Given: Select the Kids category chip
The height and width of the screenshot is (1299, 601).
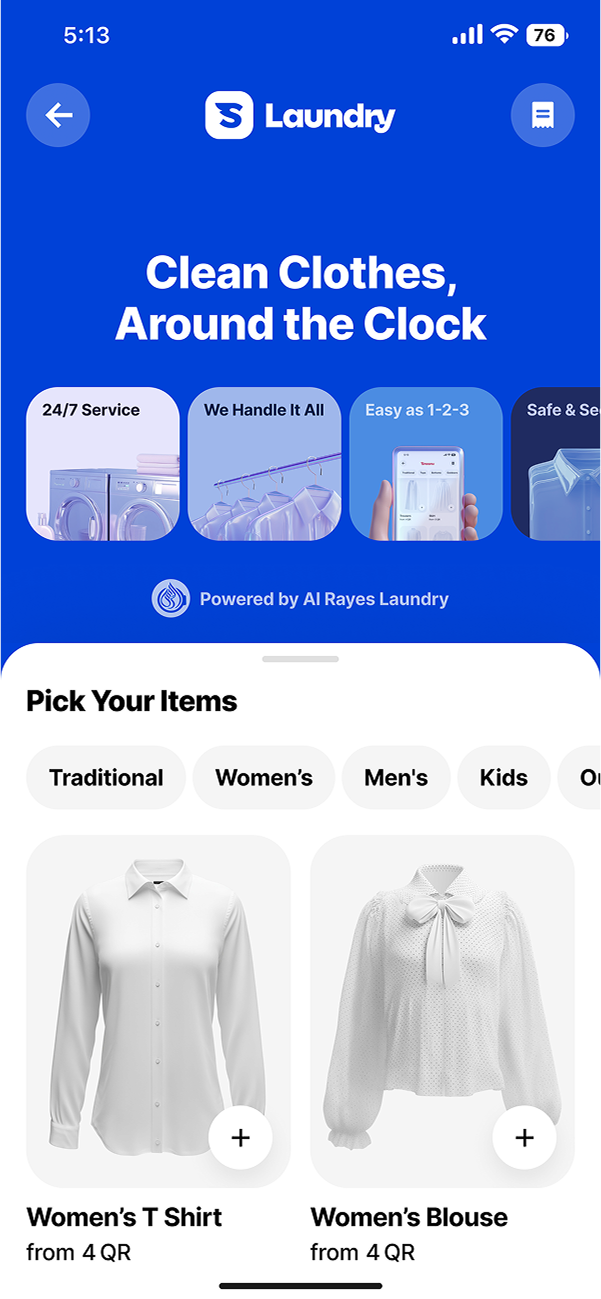Looking at the screenshot, I should [503, 778].
